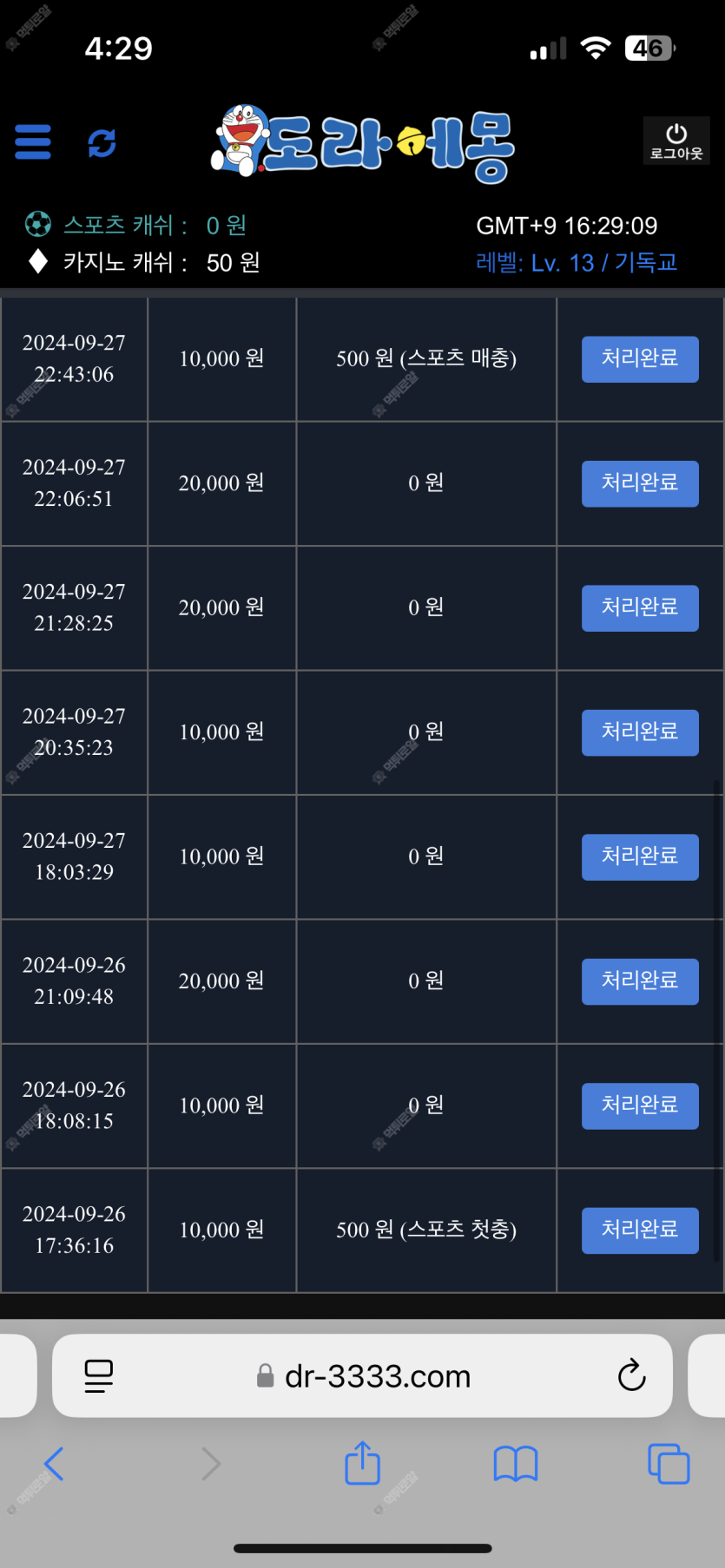This screenshot has width=725, height=1568.
Task: Open the hamburger menu
Action: pos(33,142)
